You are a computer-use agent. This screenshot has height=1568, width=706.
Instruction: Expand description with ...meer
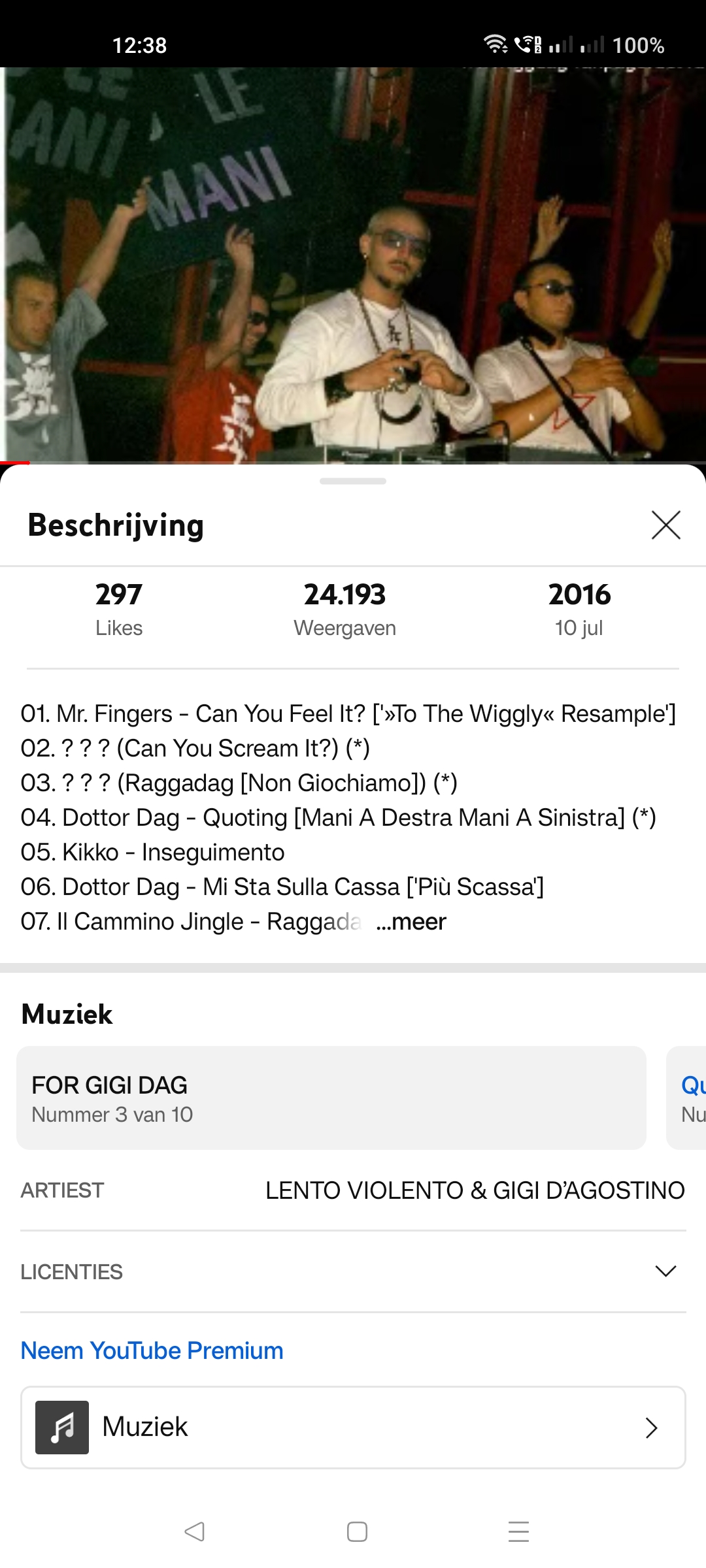[411, 922]
